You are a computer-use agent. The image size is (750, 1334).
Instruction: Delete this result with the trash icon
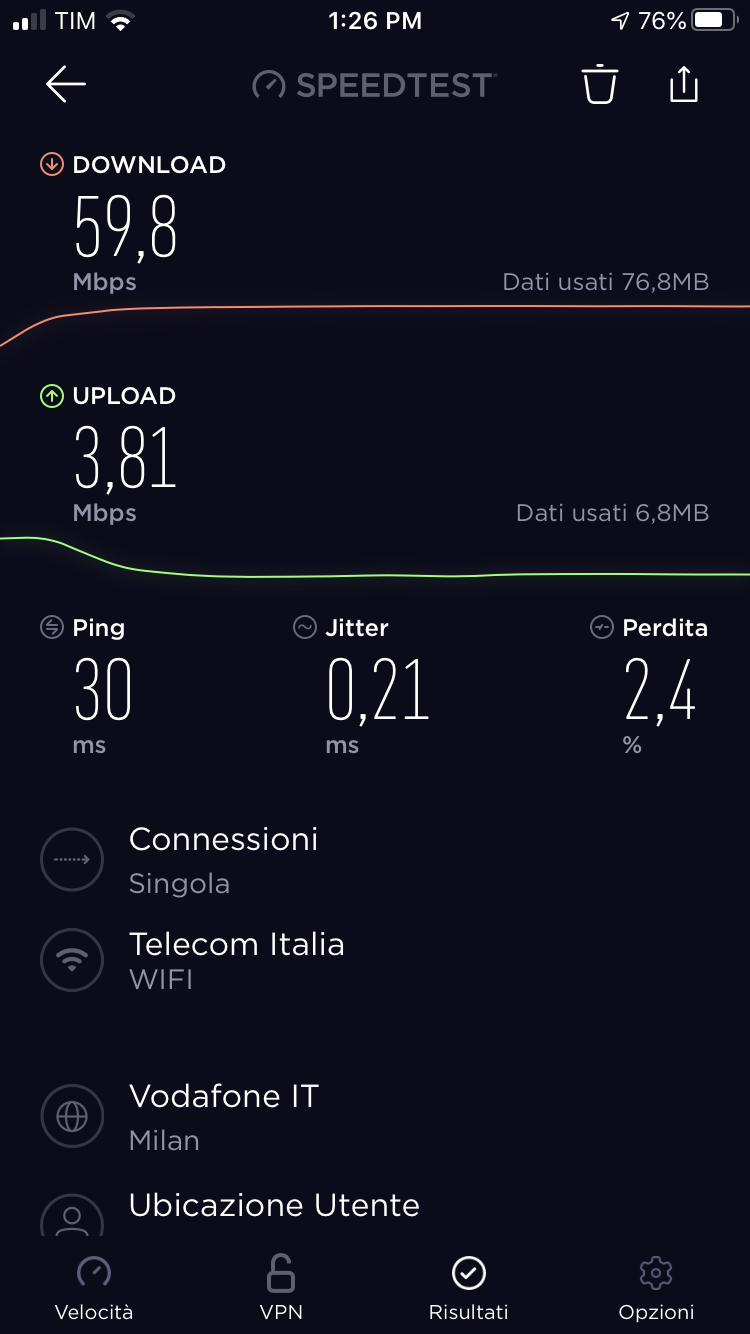600,85
